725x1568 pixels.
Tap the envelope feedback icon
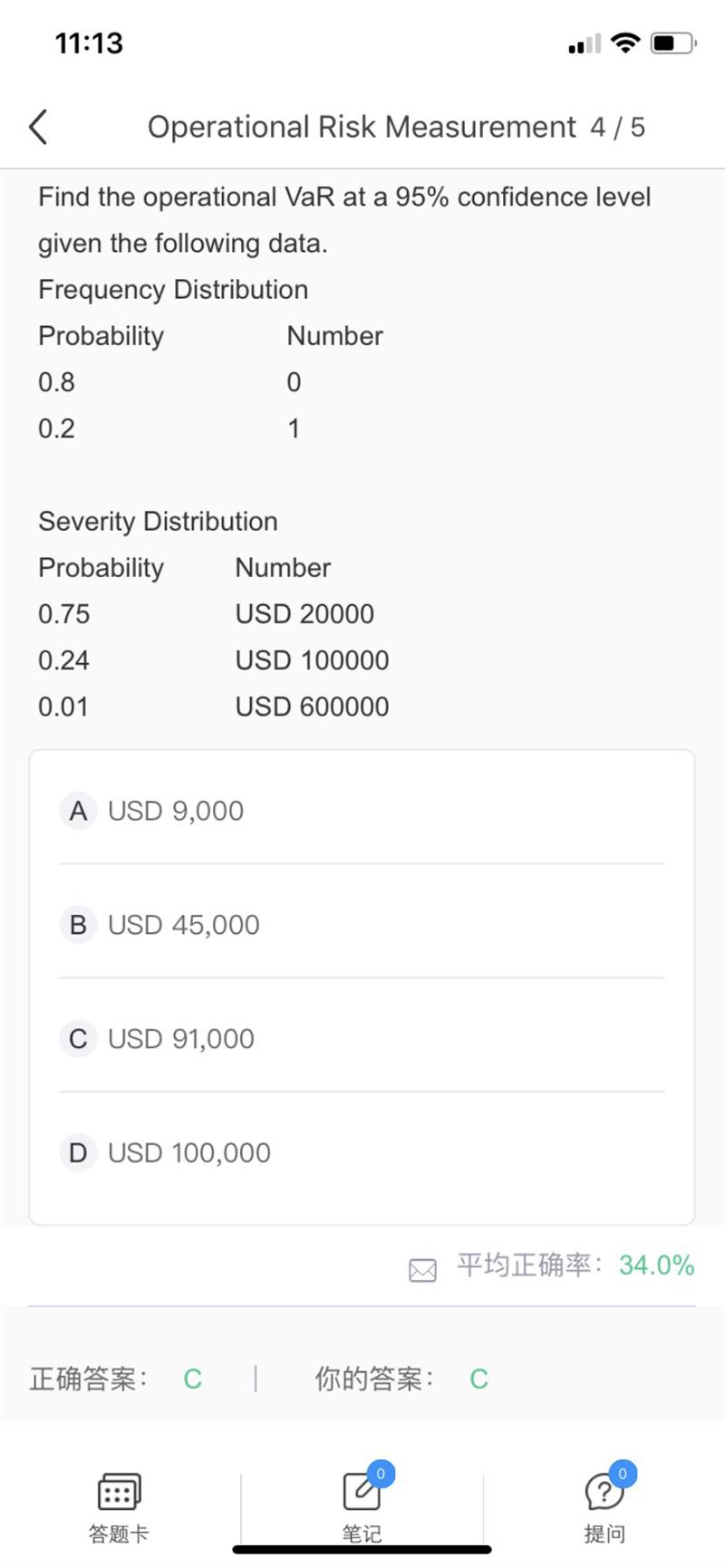[x=422, y=1270]
